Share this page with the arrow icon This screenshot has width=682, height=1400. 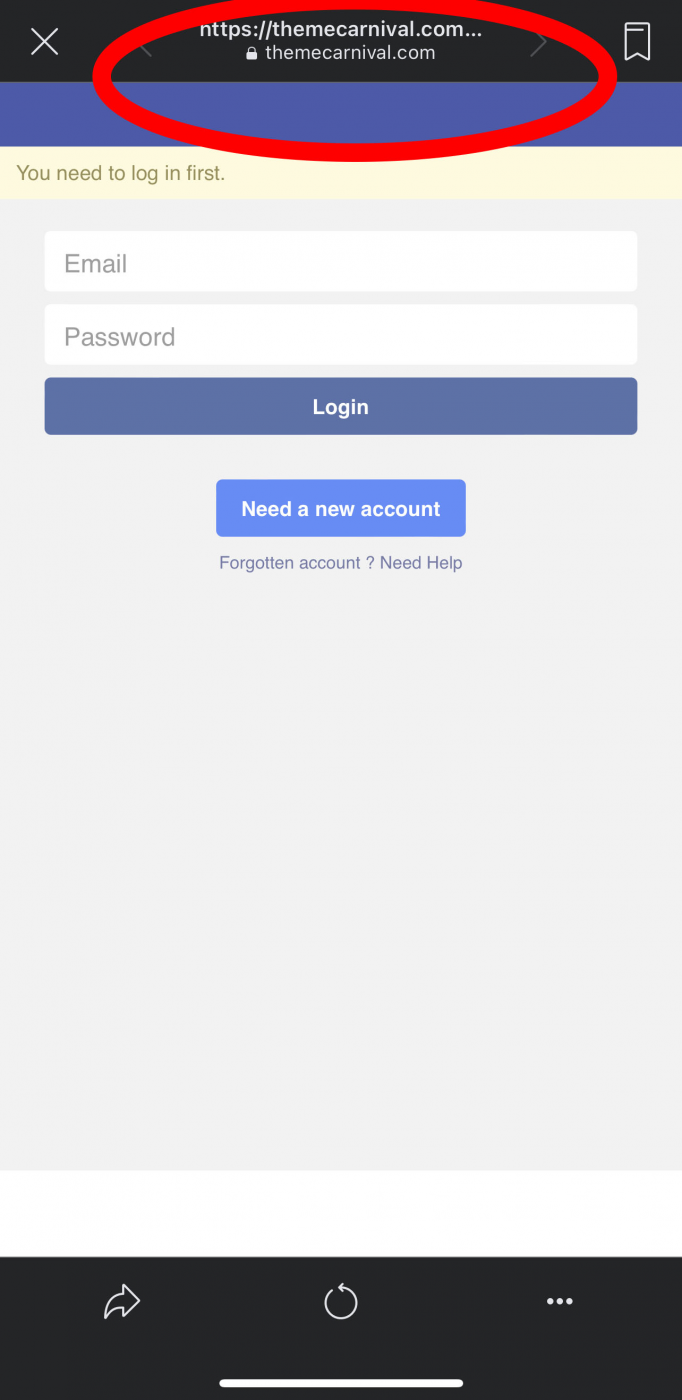122,1301
